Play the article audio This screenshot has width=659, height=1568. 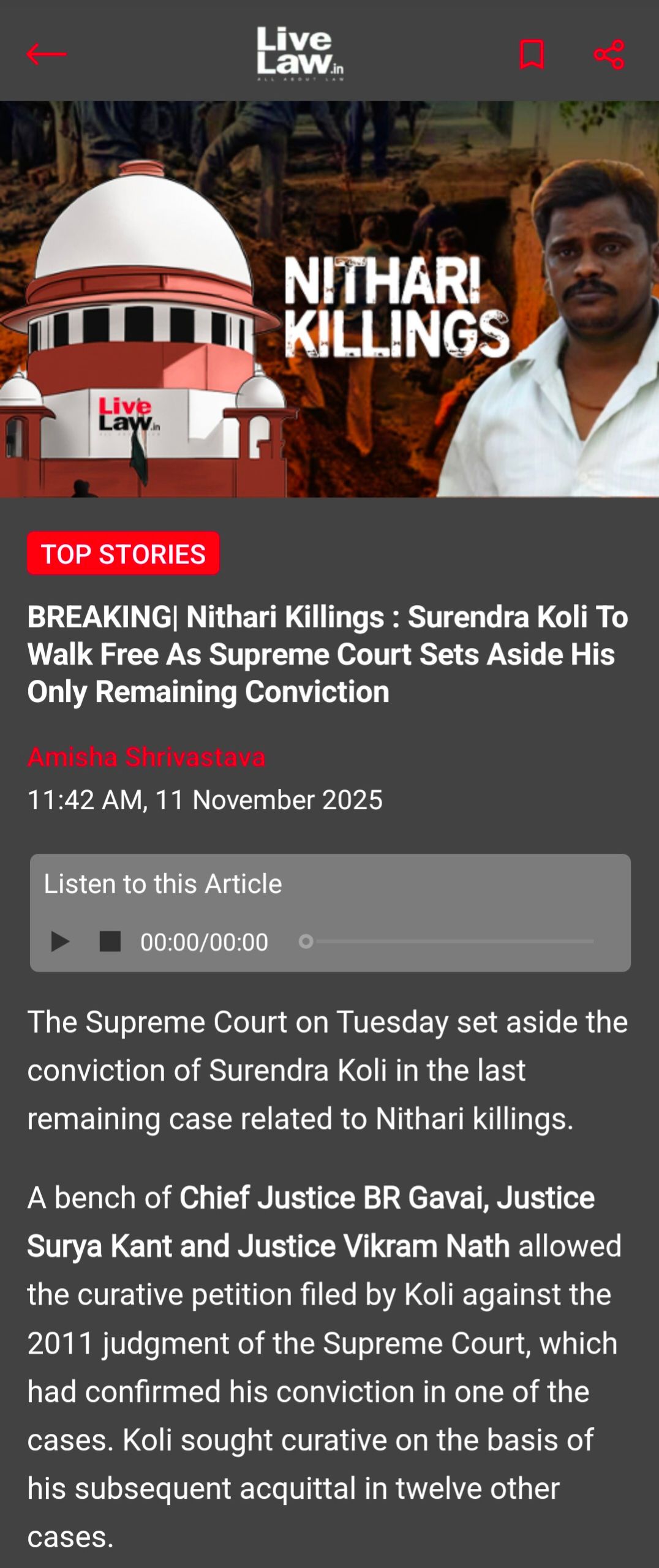pos(59,941)
